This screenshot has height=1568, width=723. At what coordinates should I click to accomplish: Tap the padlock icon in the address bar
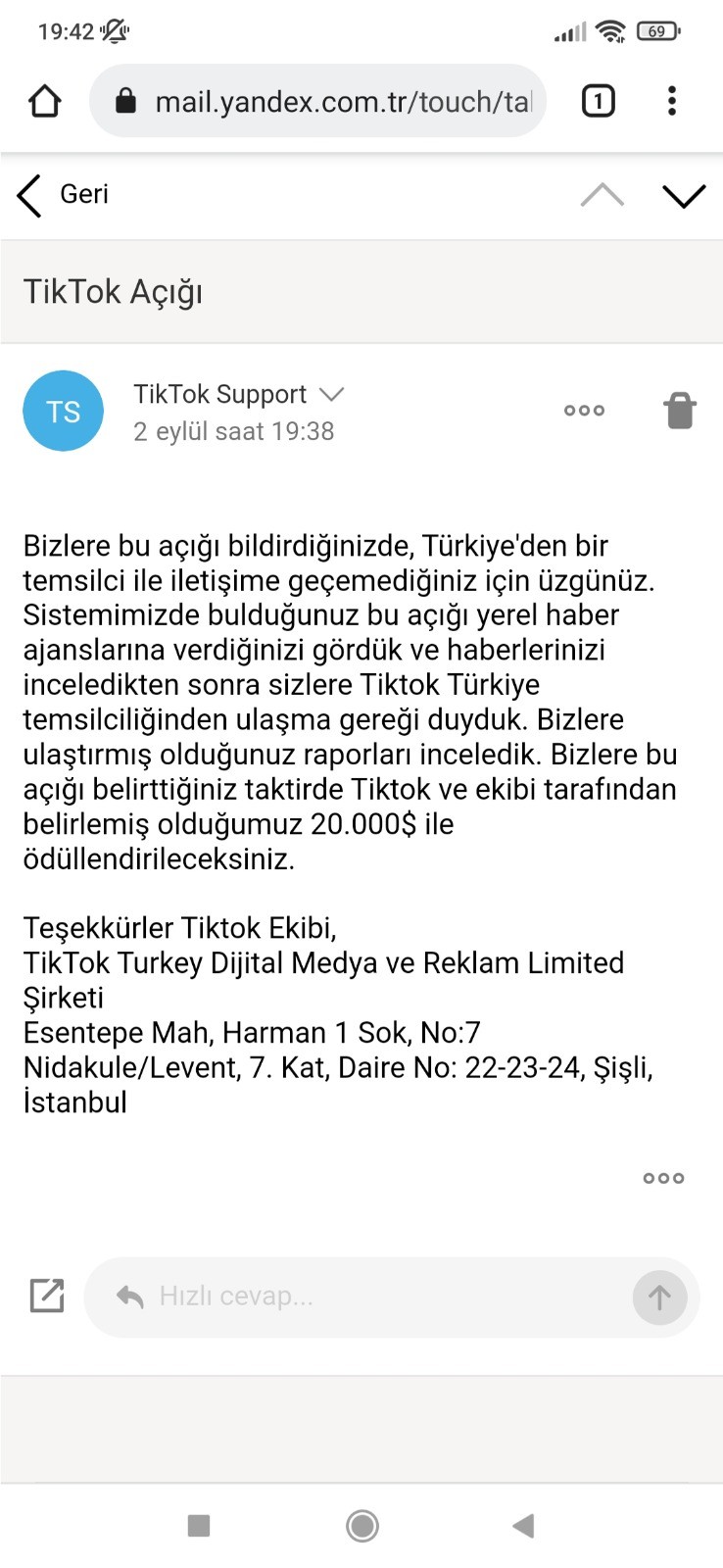click(x=124, y=99)
